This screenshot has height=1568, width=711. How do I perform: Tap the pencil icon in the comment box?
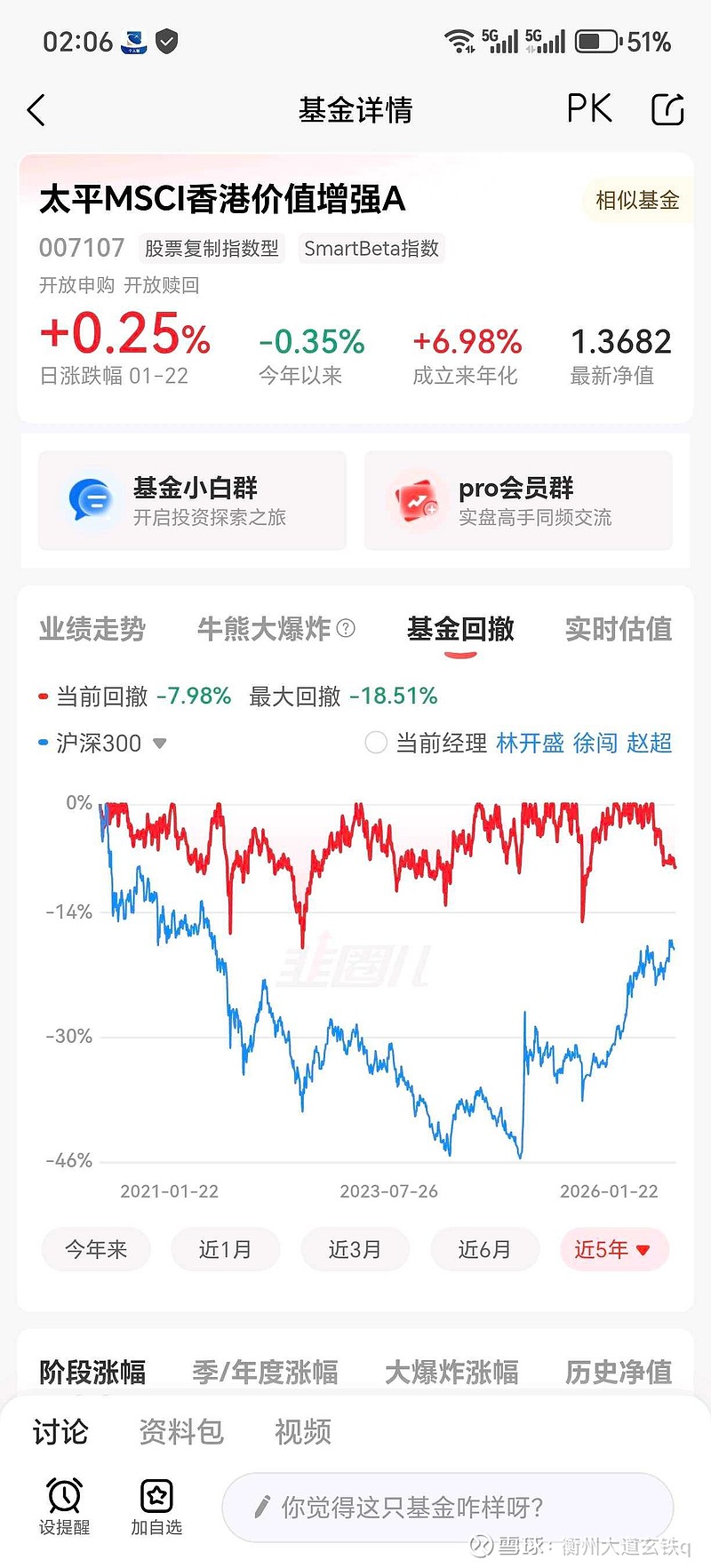(x=262, y=1507)
